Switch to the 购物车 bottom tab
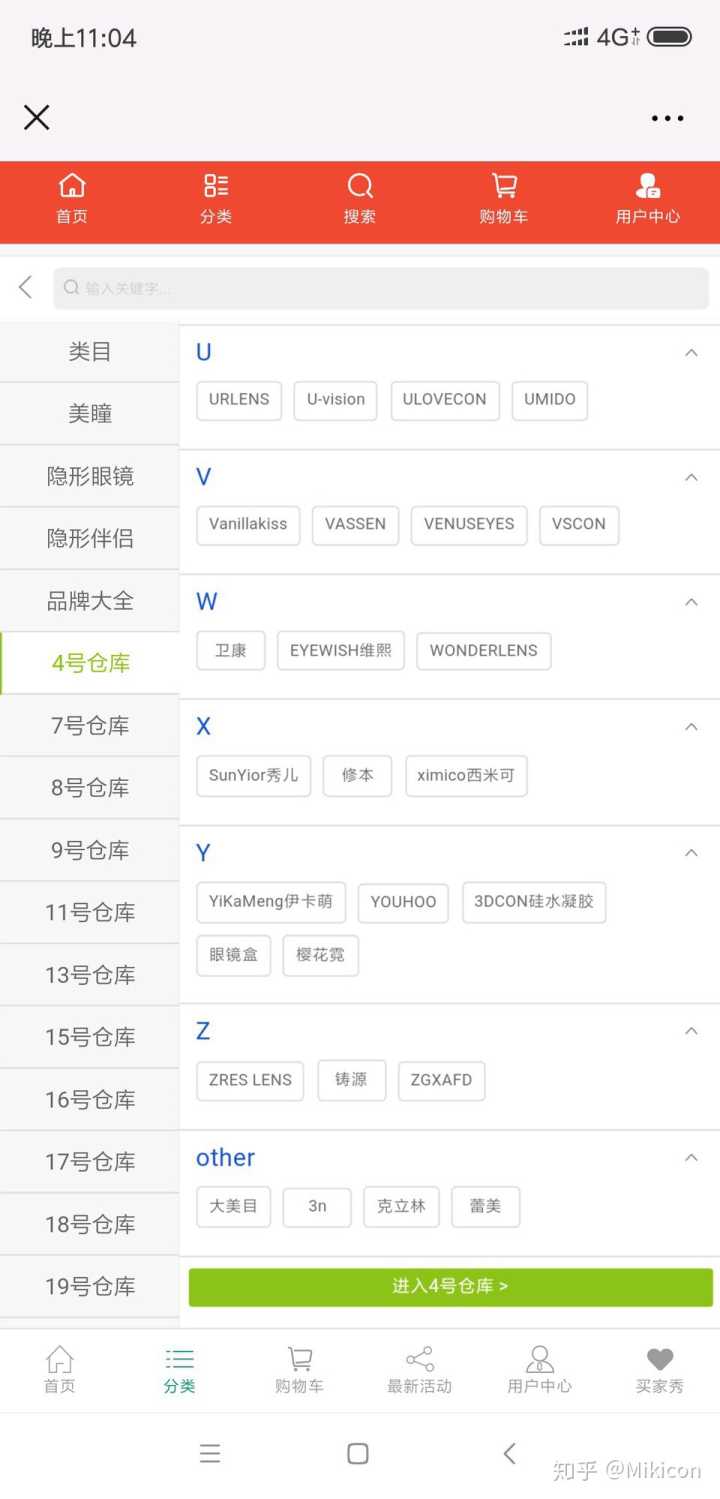 point(299,1370)
